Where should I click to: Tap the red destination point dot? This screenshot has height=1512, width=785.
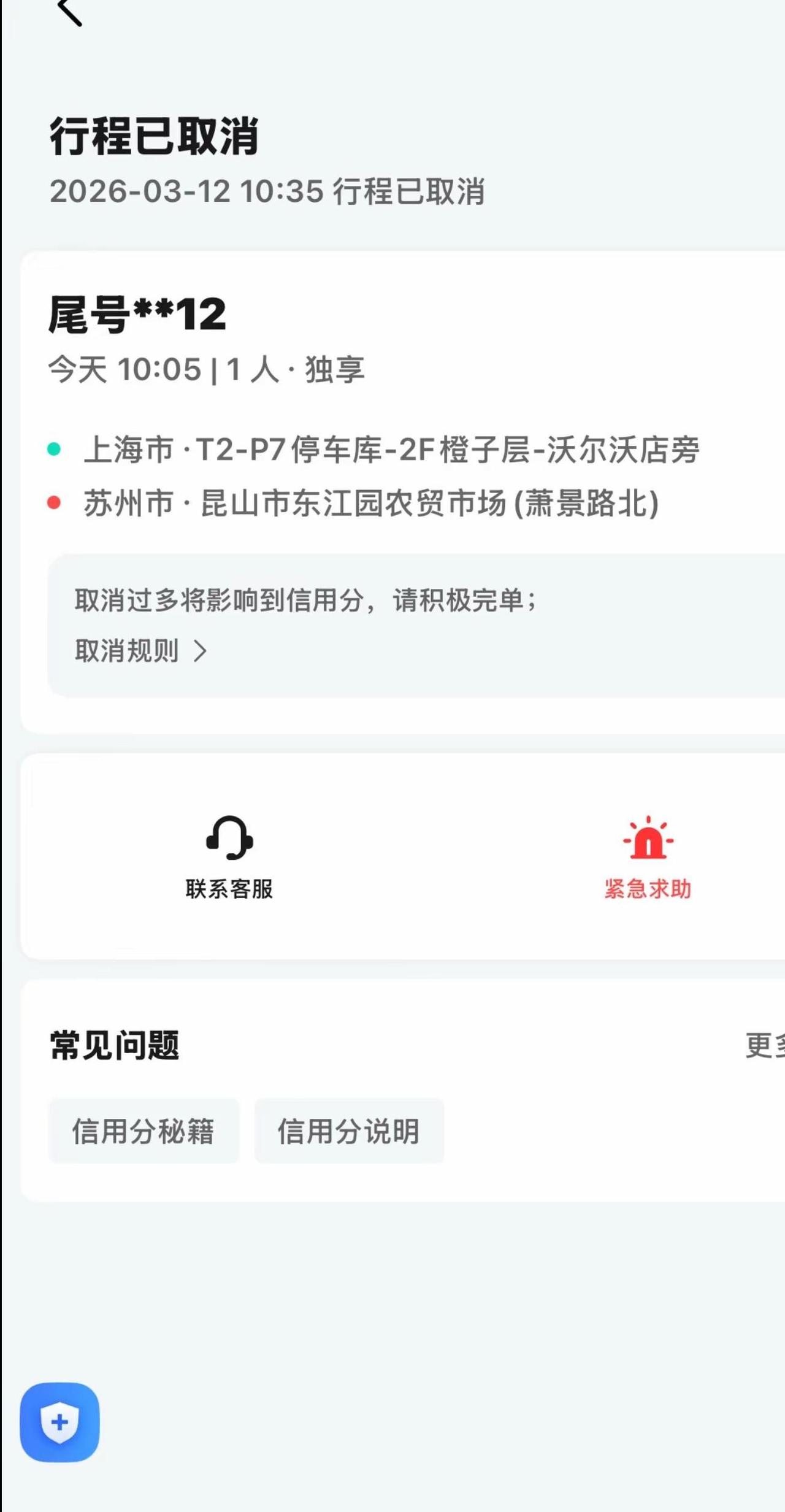tap(56, 504)
